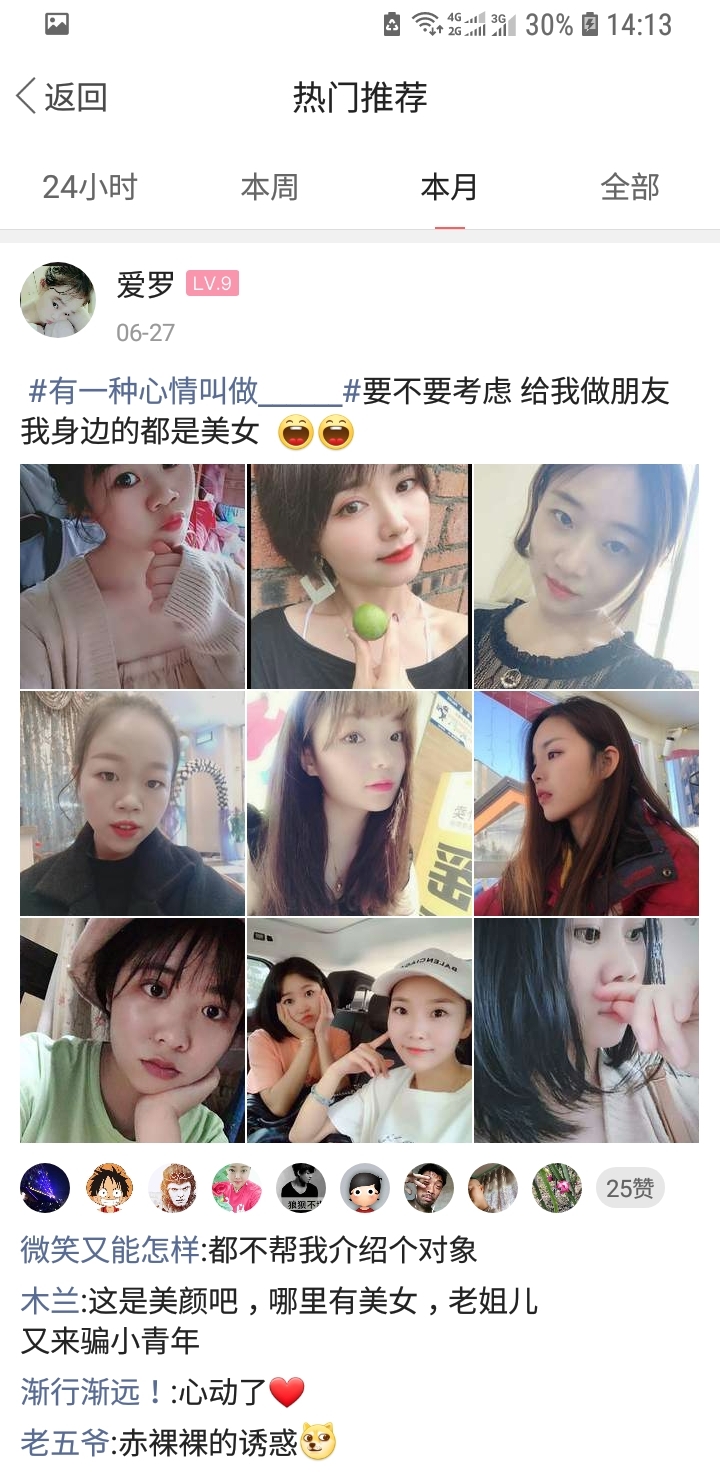720x1480 pixels.
Task: Tap the 返回 back button
Action: click(x=62, y=97)
